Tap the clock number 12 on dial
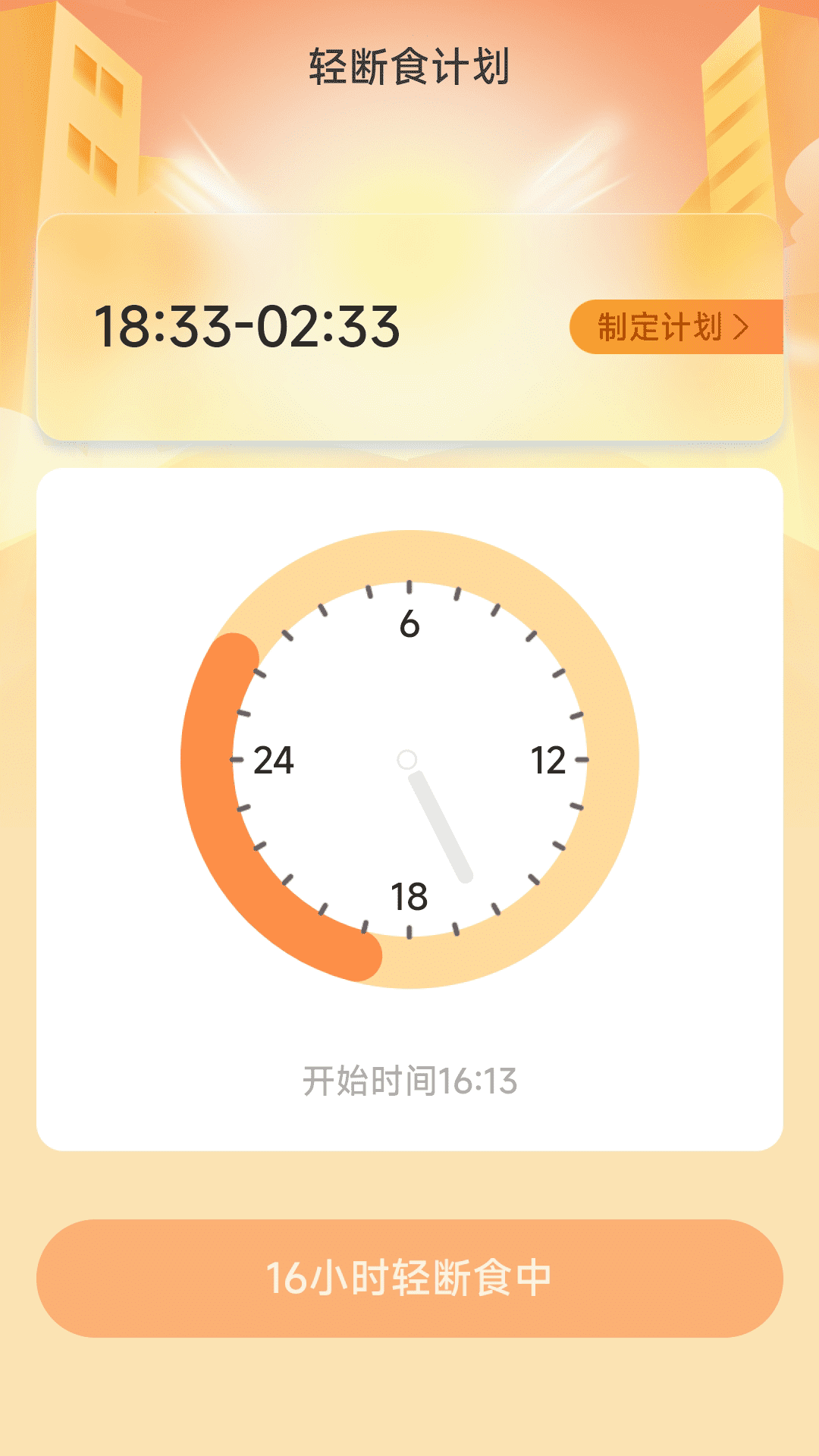 click(x=548, y=761)
